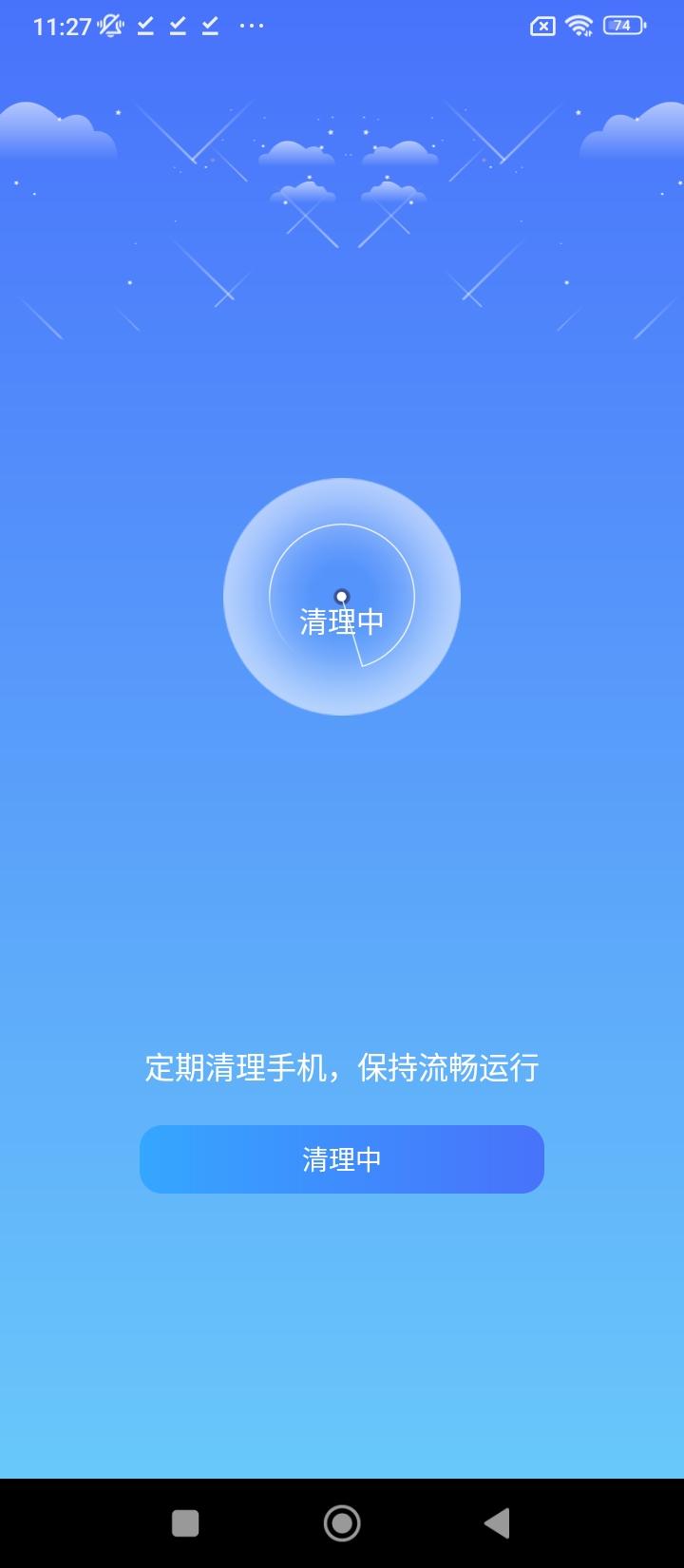Click the Wi-Fi signal icon
684x1568 pixels.
[x=579, y=26]
